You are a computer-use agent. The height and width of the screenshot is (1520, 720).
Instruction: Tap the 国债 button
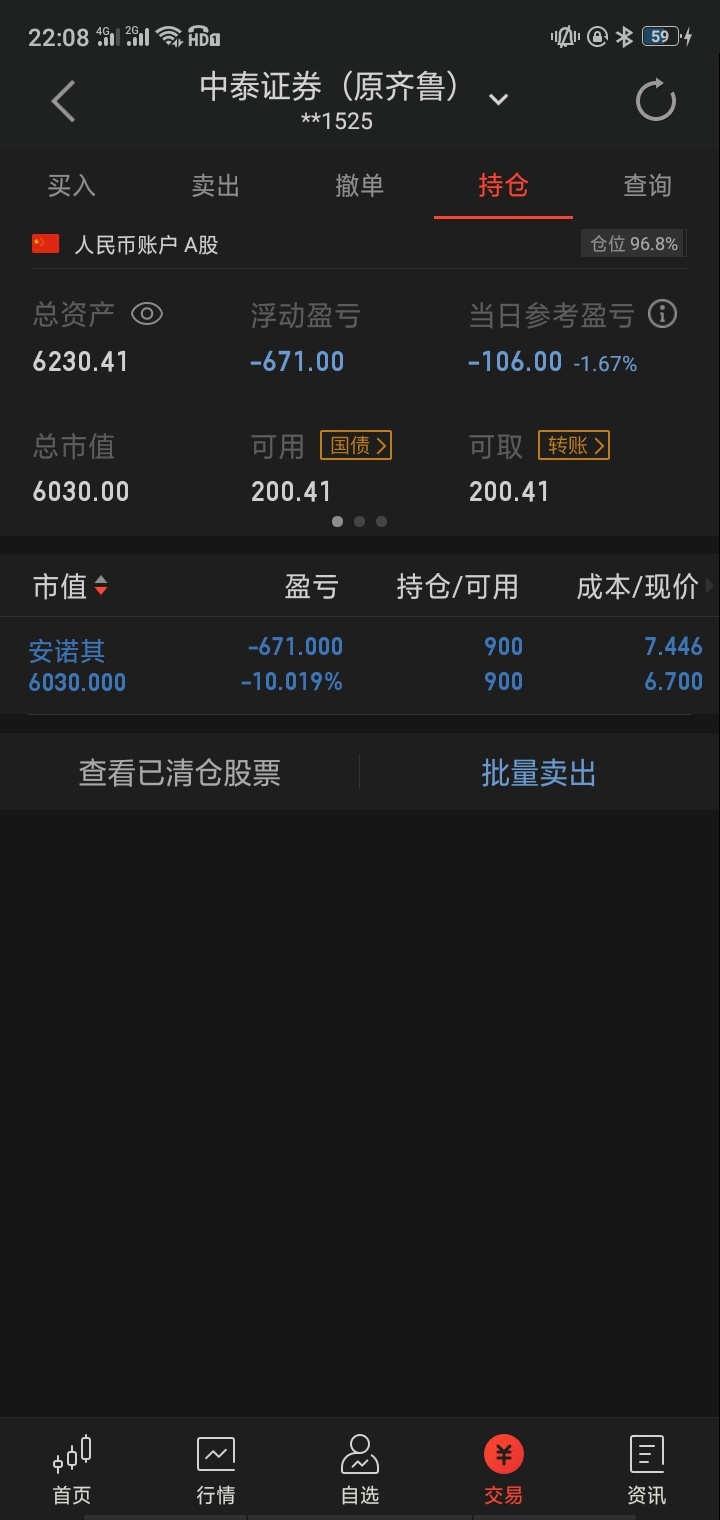tap(355, 445)
